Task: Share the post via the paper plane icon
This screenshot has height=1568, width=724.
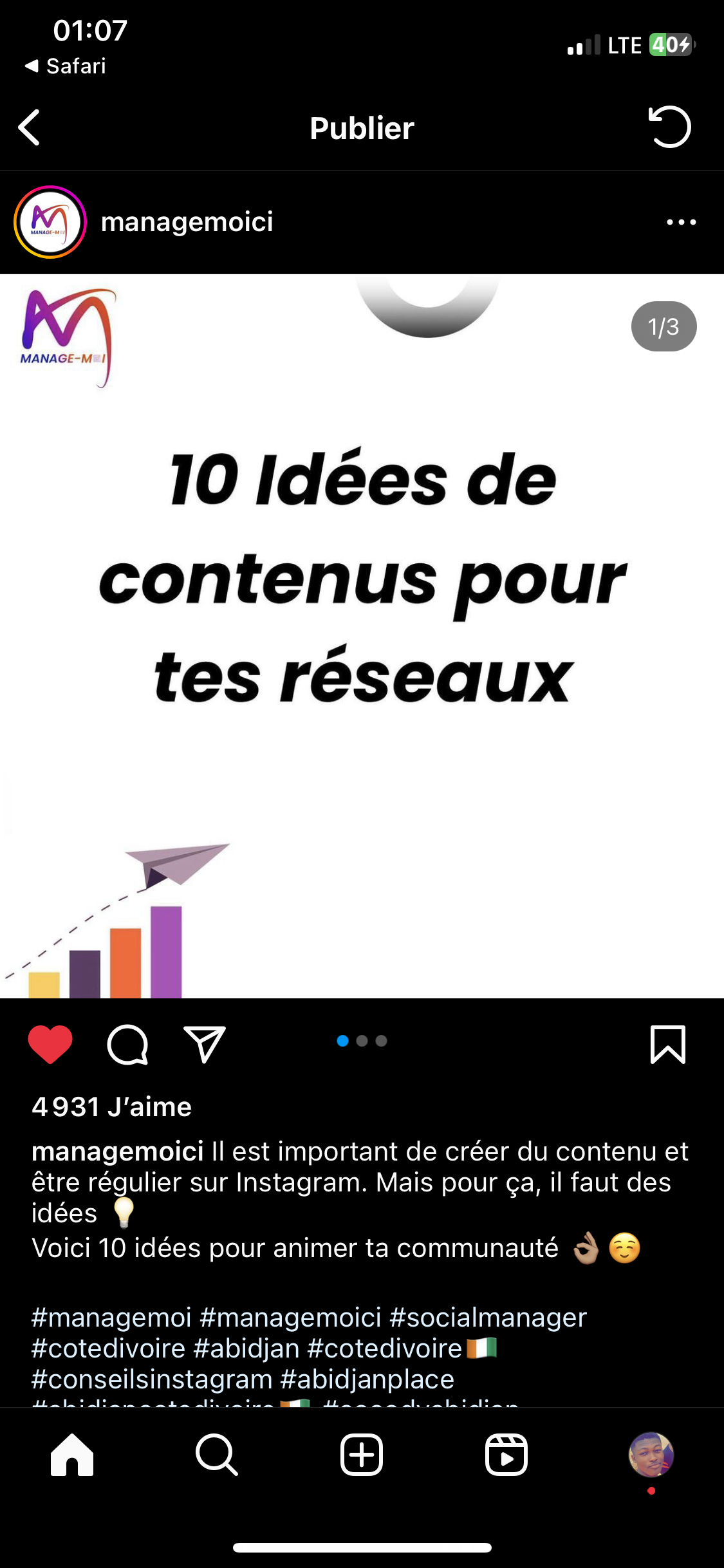Action: click(205, 1044)
